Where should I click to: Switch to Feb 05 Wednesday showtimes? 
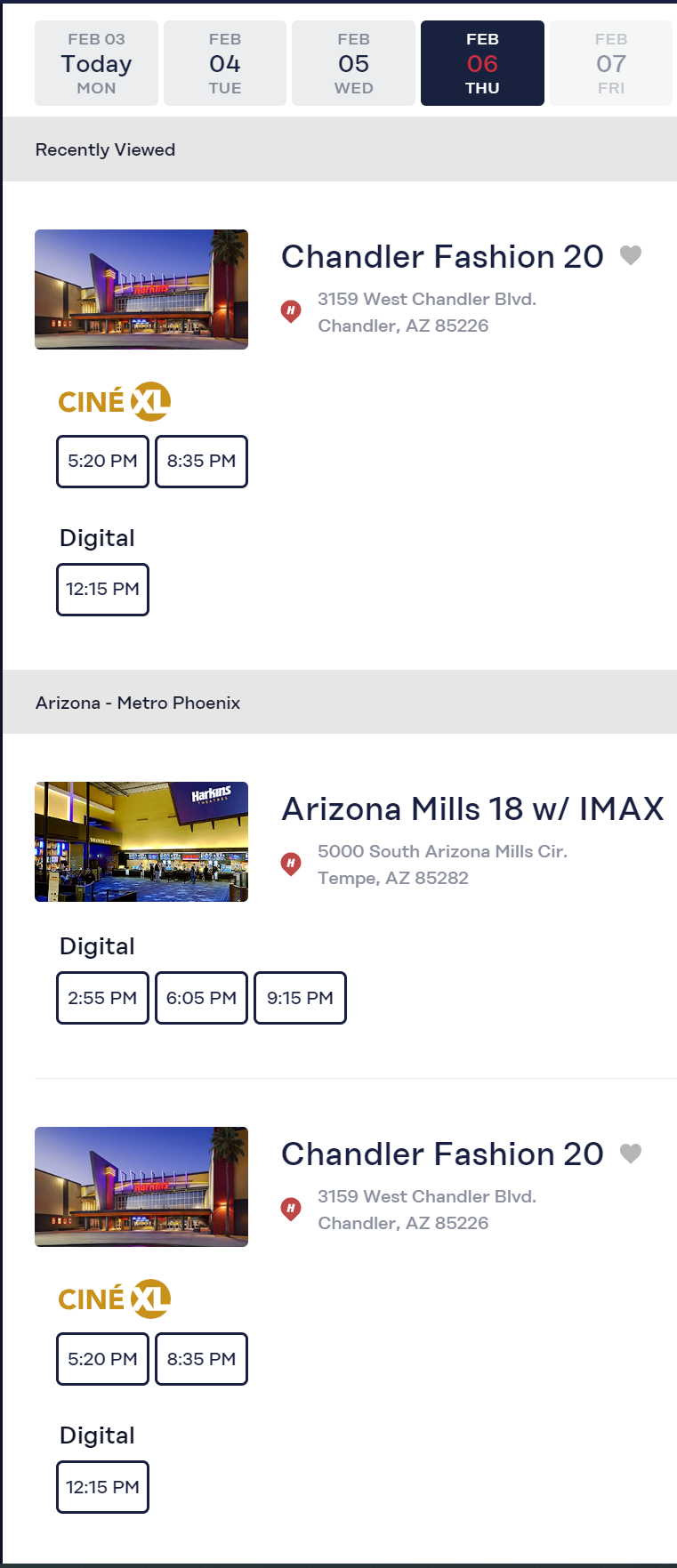pos(353,63)
